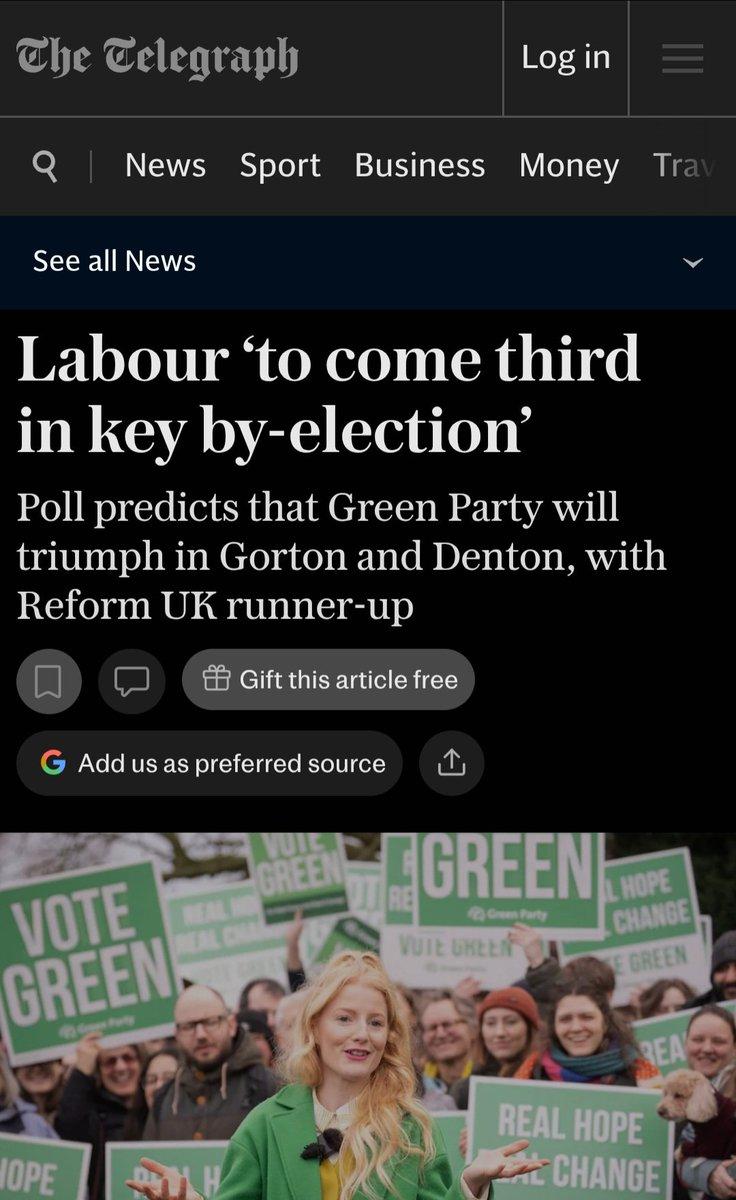736x1200 pixels.
Task: Select the Money section
Action: (568, 165)
